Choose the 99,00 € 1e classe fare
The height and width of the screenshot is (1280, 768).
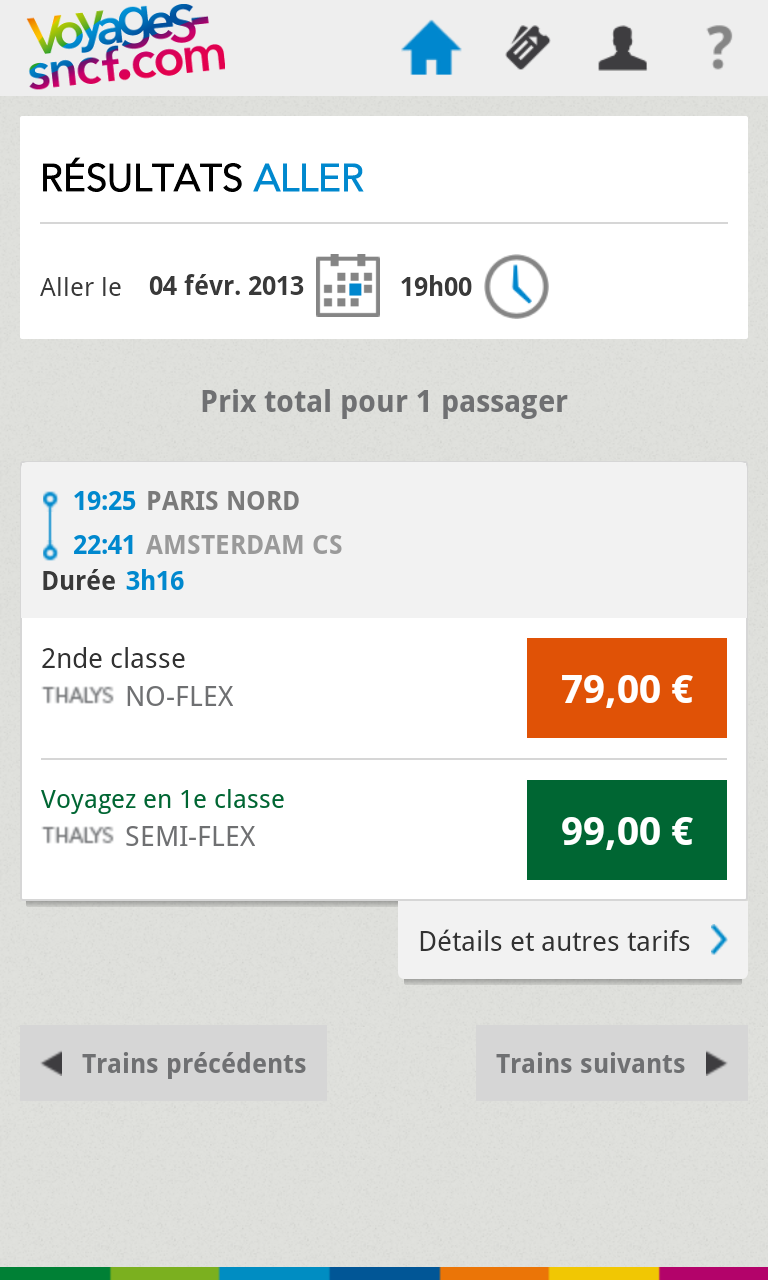[x=627, y=830]
